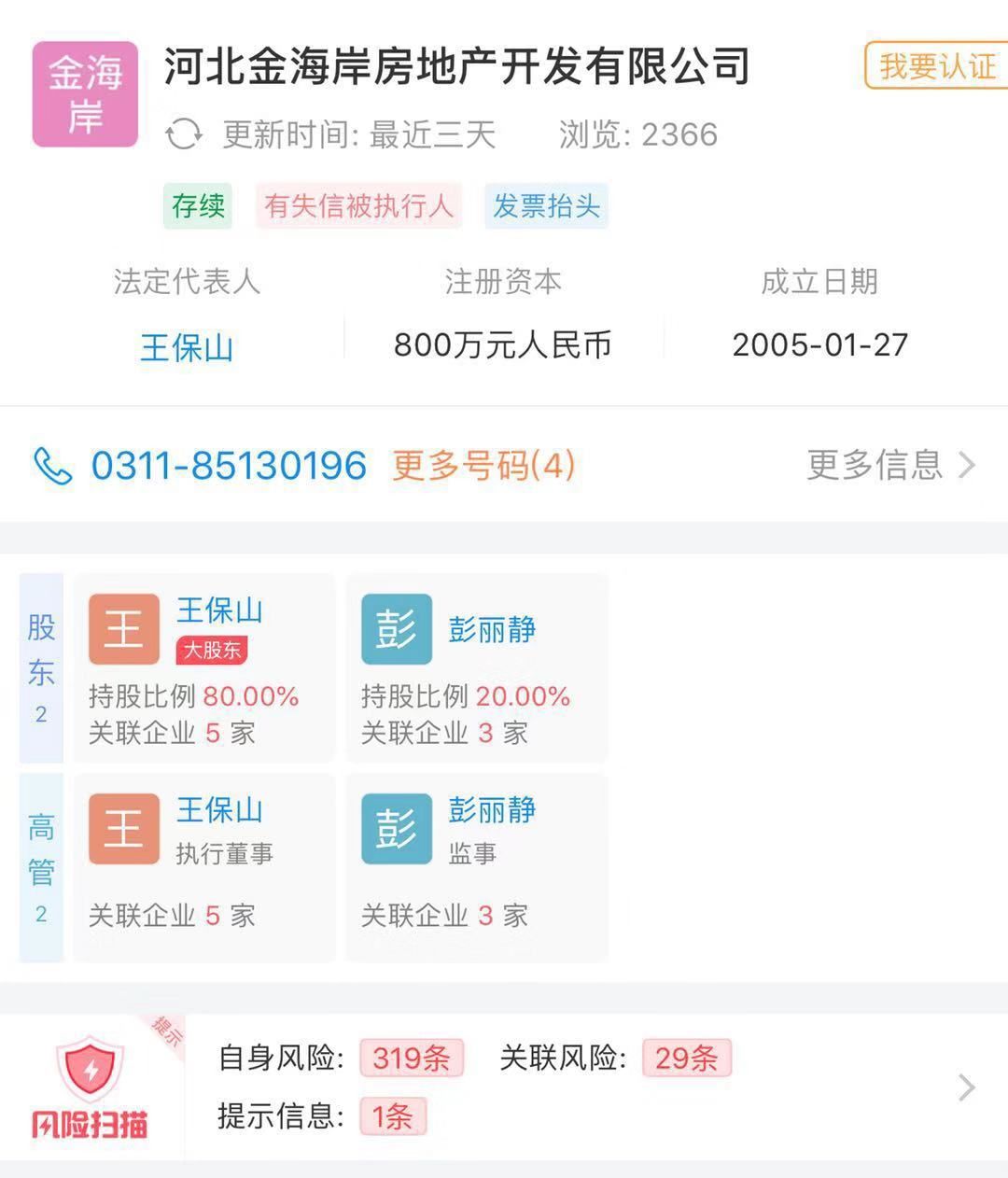1008x1178 pixels.
Task: Click the 金海岸 company logo icon
Action: [84, 93]
